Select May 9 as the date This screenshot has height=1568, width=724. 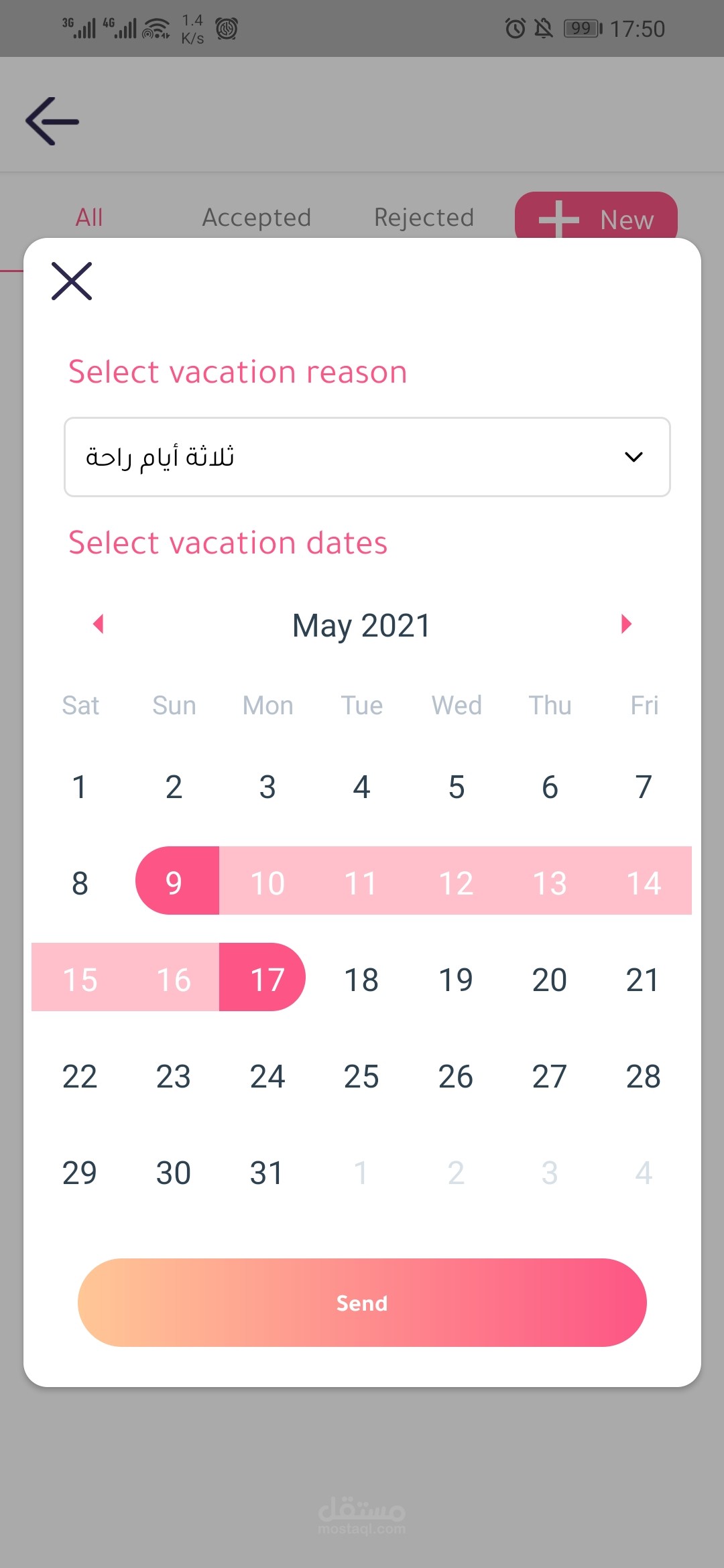coord(174,883)
